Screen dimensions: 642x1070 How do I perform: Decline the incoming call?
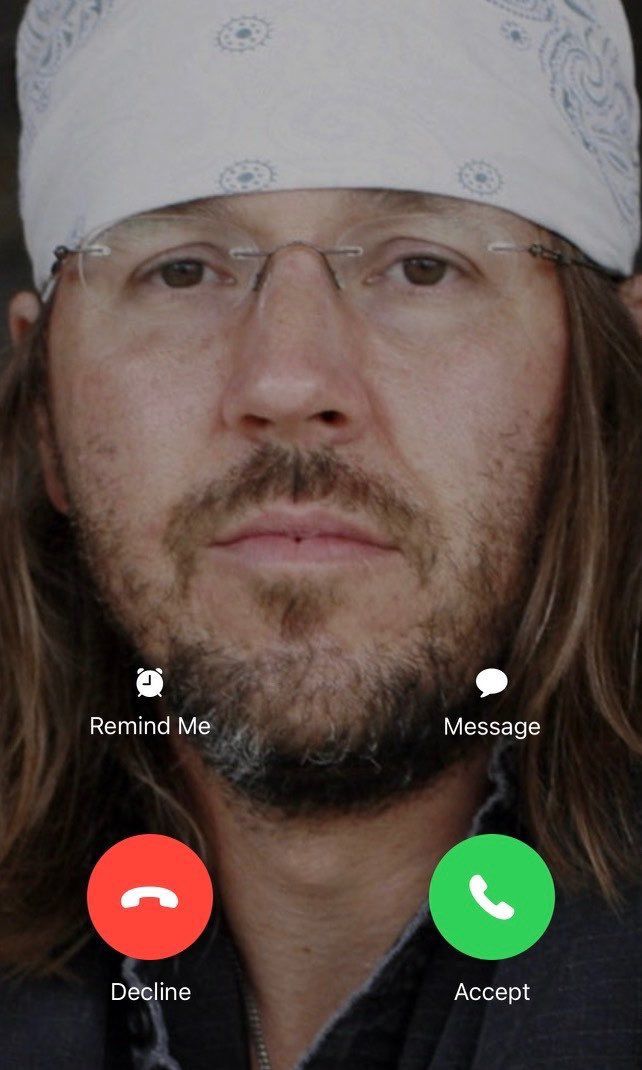pos(150,897)
